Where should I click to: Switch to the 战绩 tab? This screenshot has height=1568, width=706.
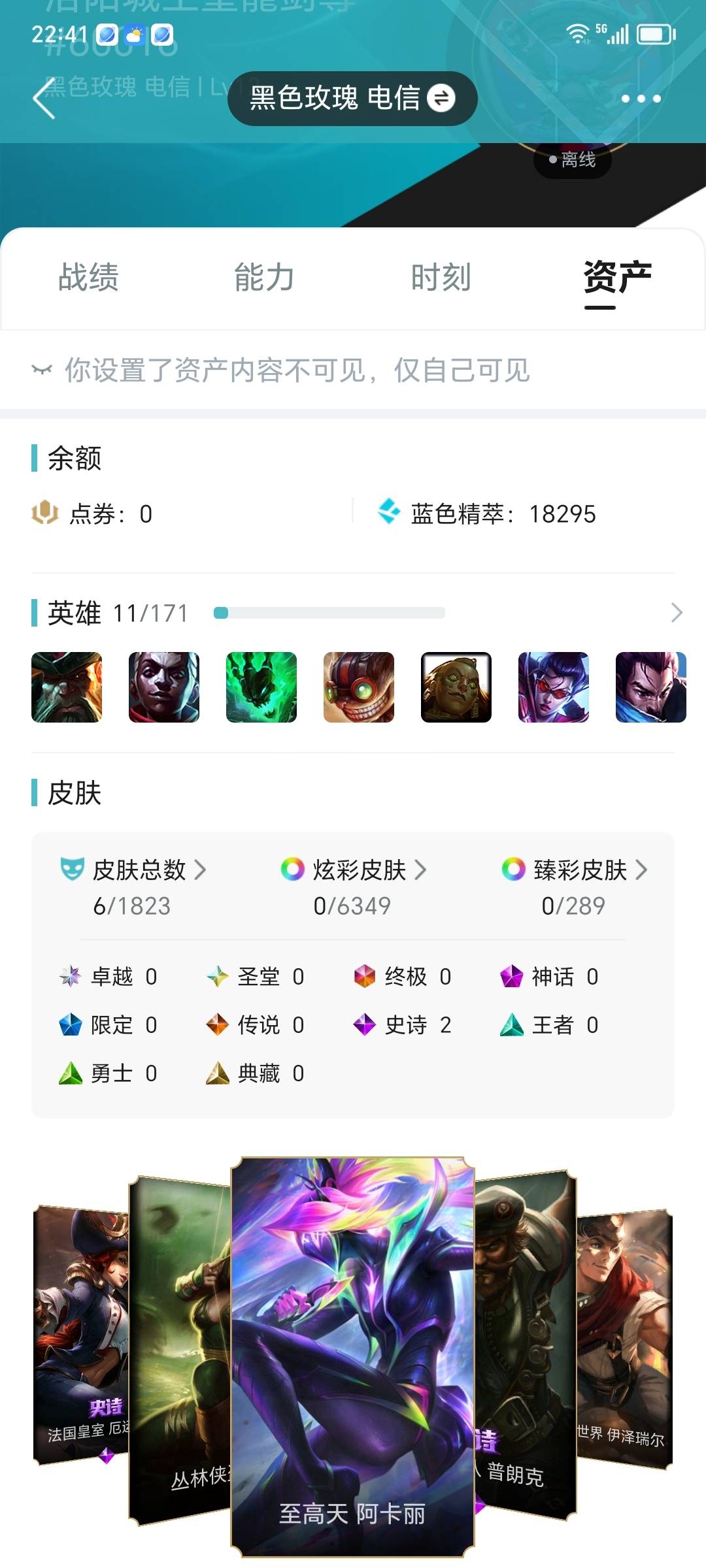click(88, 278)
